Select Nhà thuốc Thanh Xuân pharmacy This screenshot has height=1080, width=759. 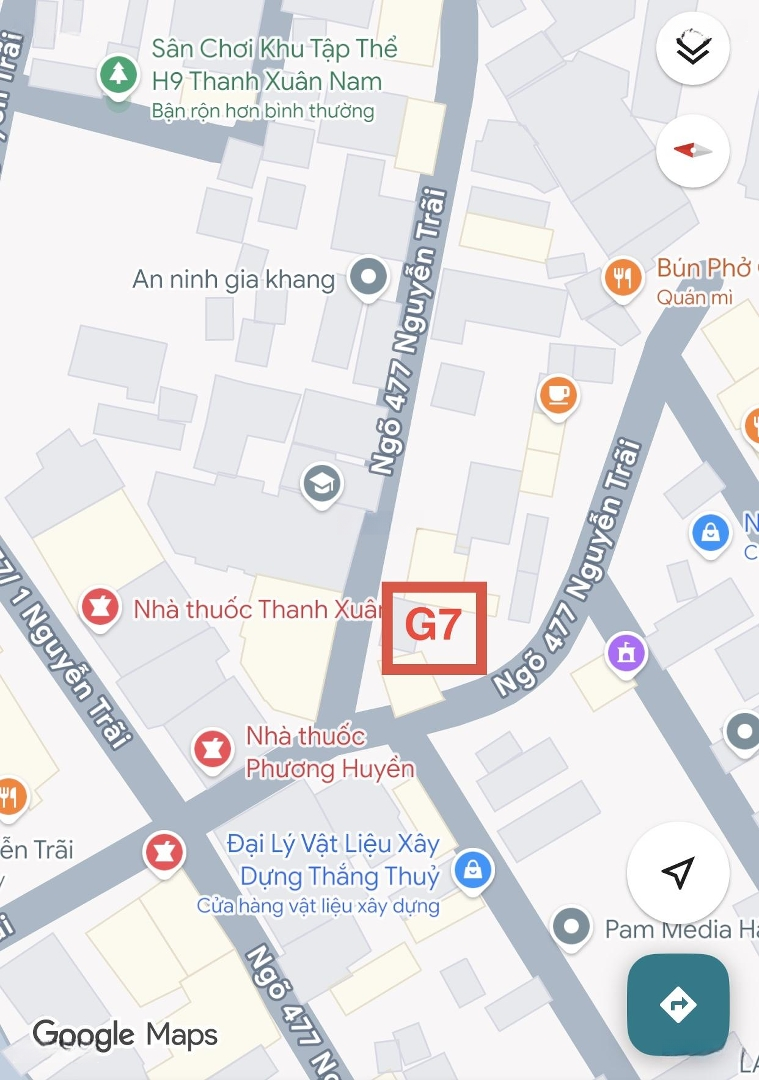(100, 608)
